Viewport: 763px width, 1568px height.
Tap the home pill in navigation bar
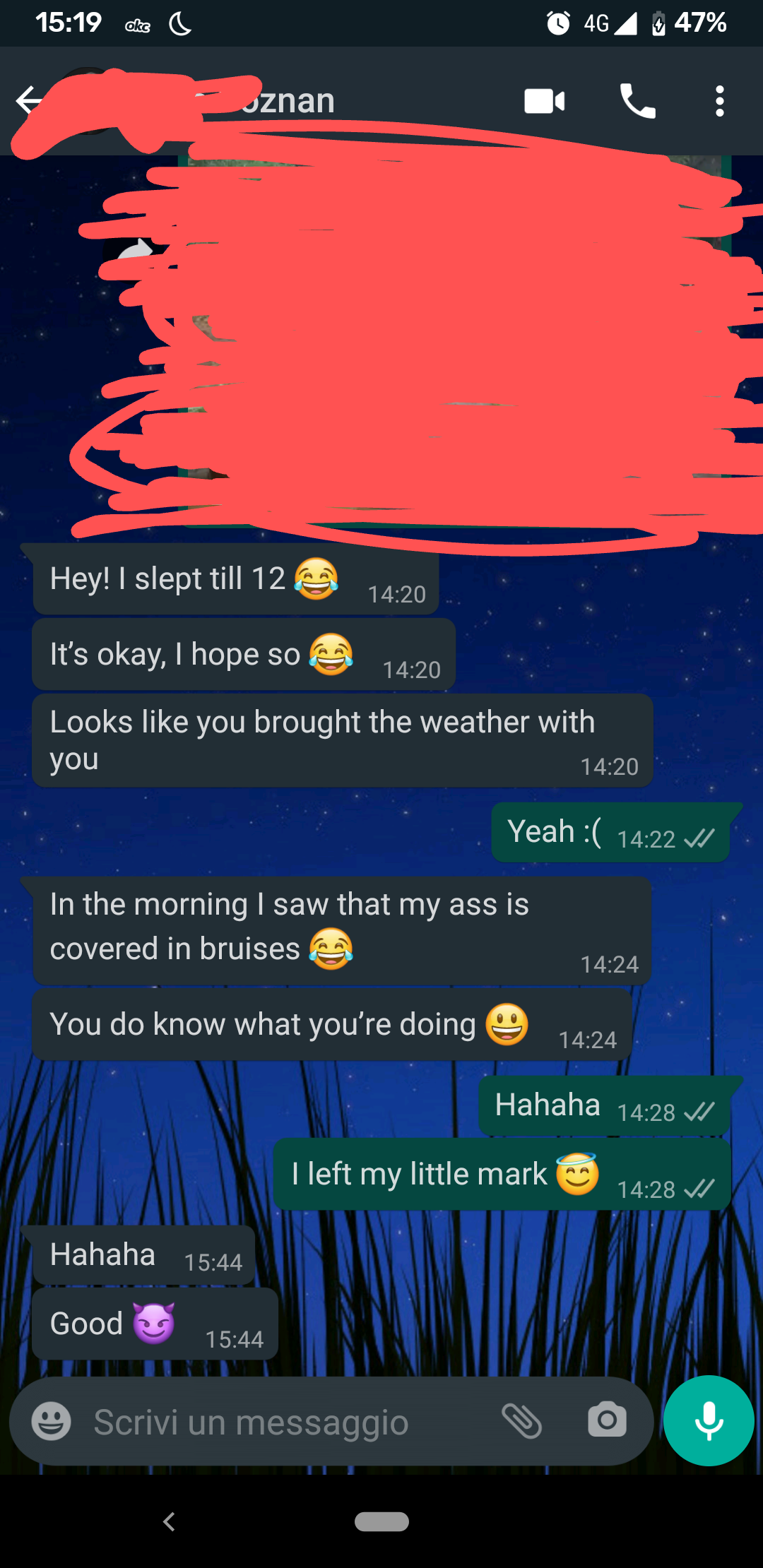coord(381,1521)
